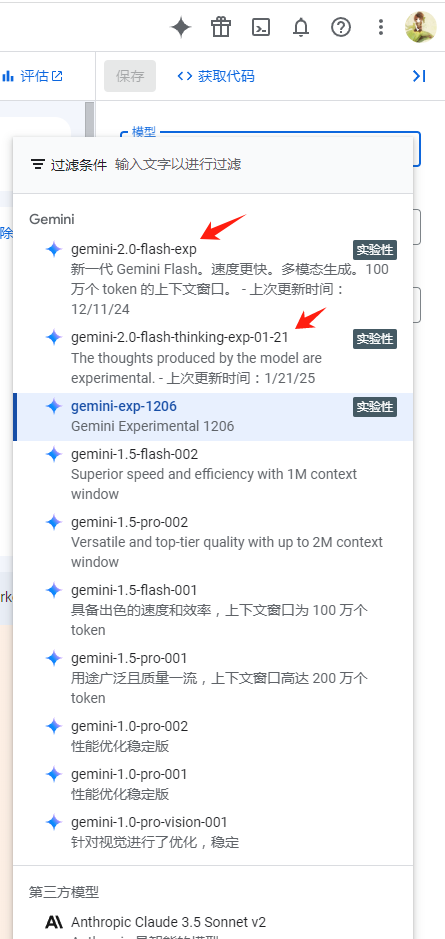Image resolution: width=445 pixels, height=939 pixels.
Task: Tap 获取代码 to get code
Action: click(216, 76)
